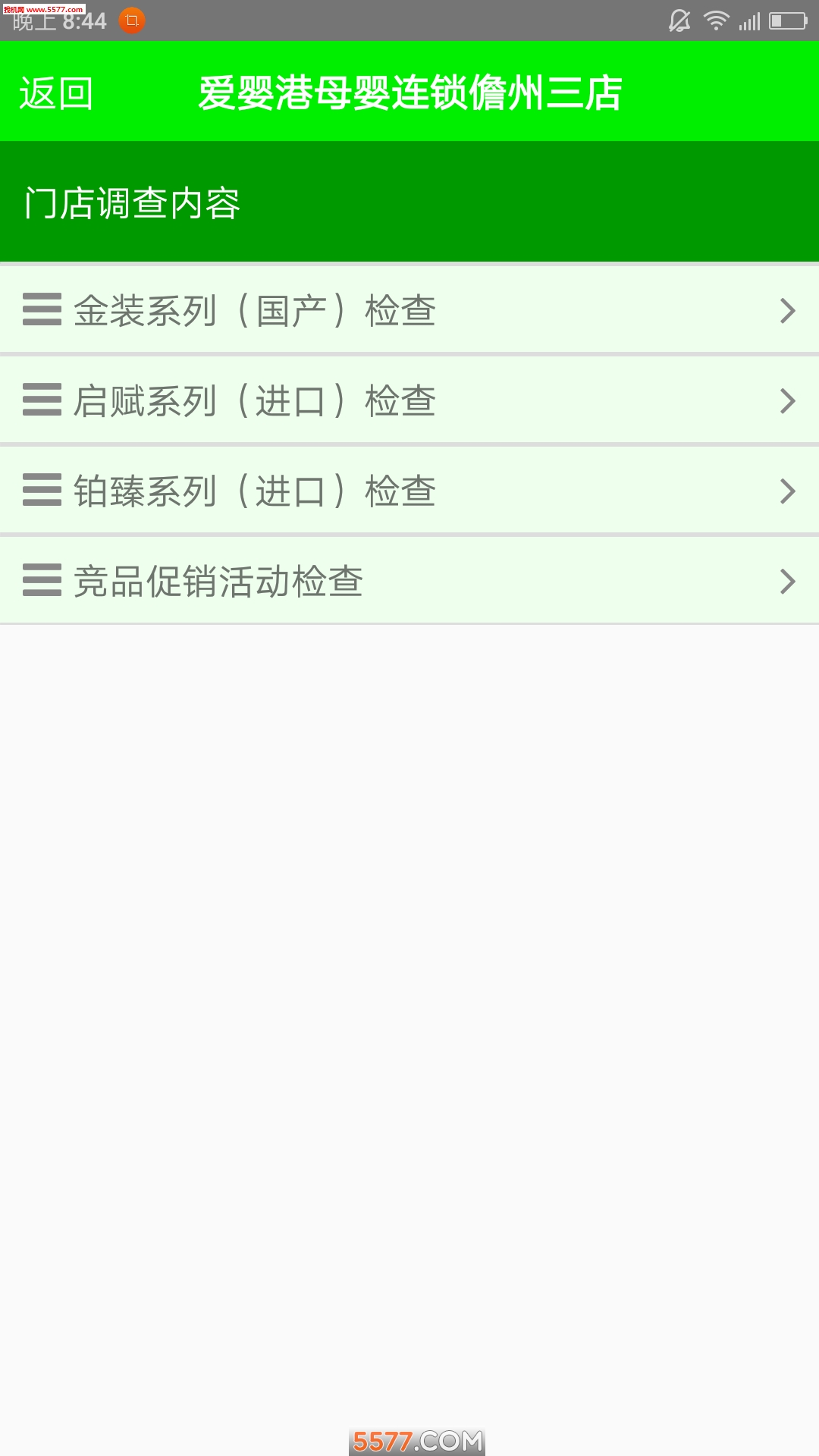Click the hamburger icon beside 铂臻系列（进口）检查
819x1456 pixels.
(x=42, y=491)
